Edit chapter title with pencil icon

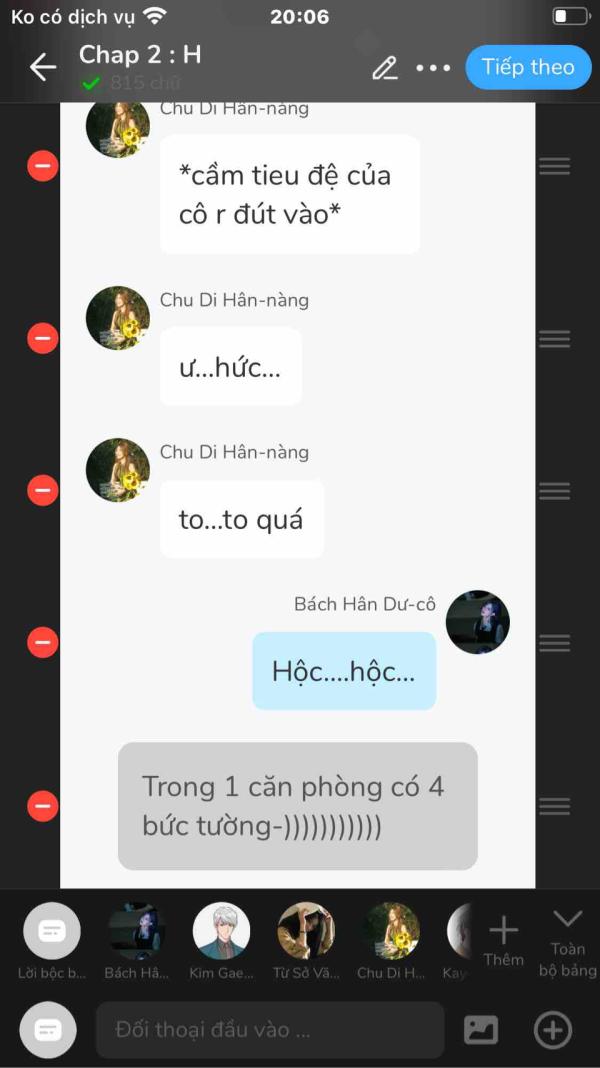(384, 68)
